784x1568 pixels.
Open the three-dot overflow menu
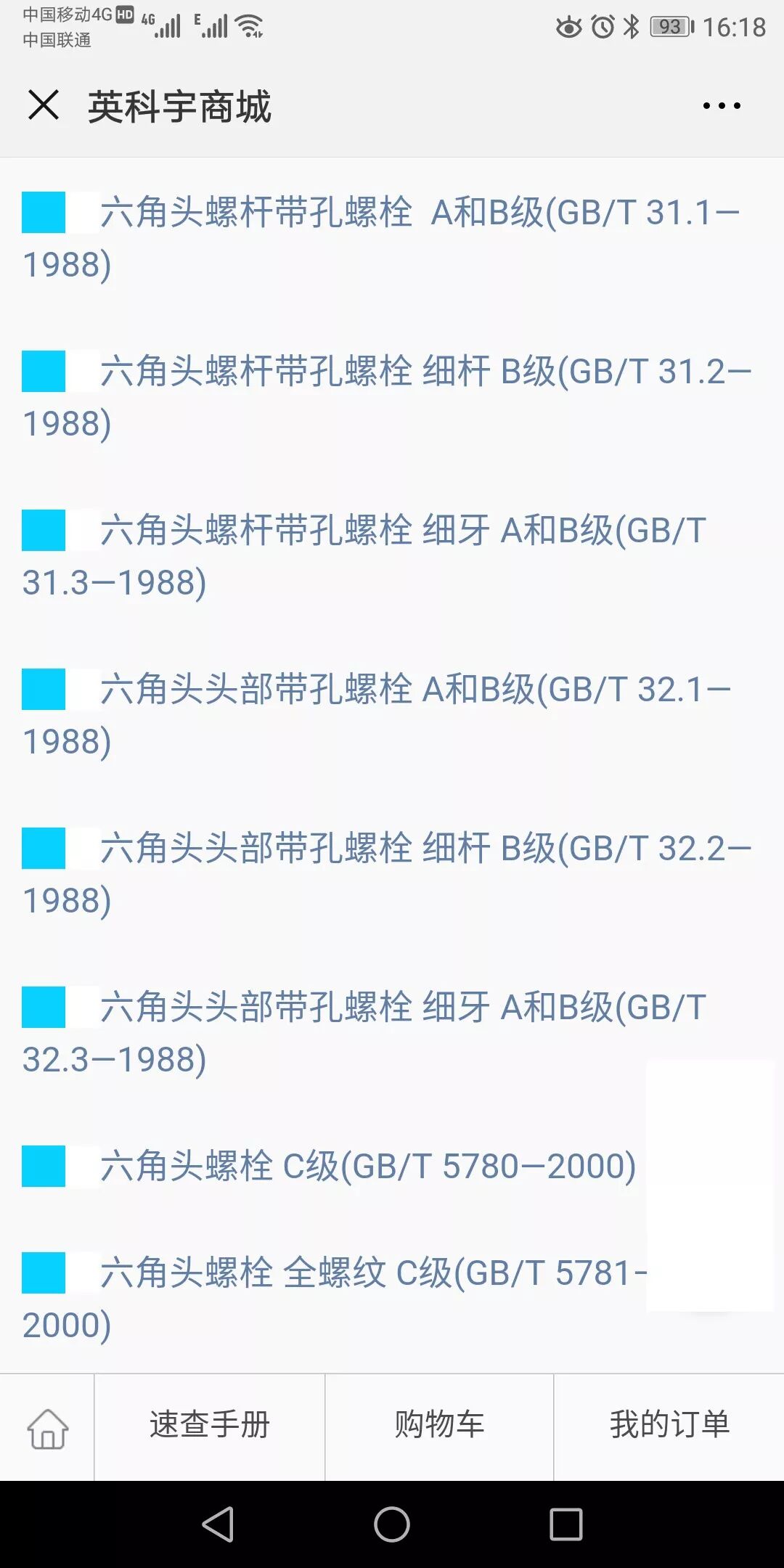click(722, 106)
